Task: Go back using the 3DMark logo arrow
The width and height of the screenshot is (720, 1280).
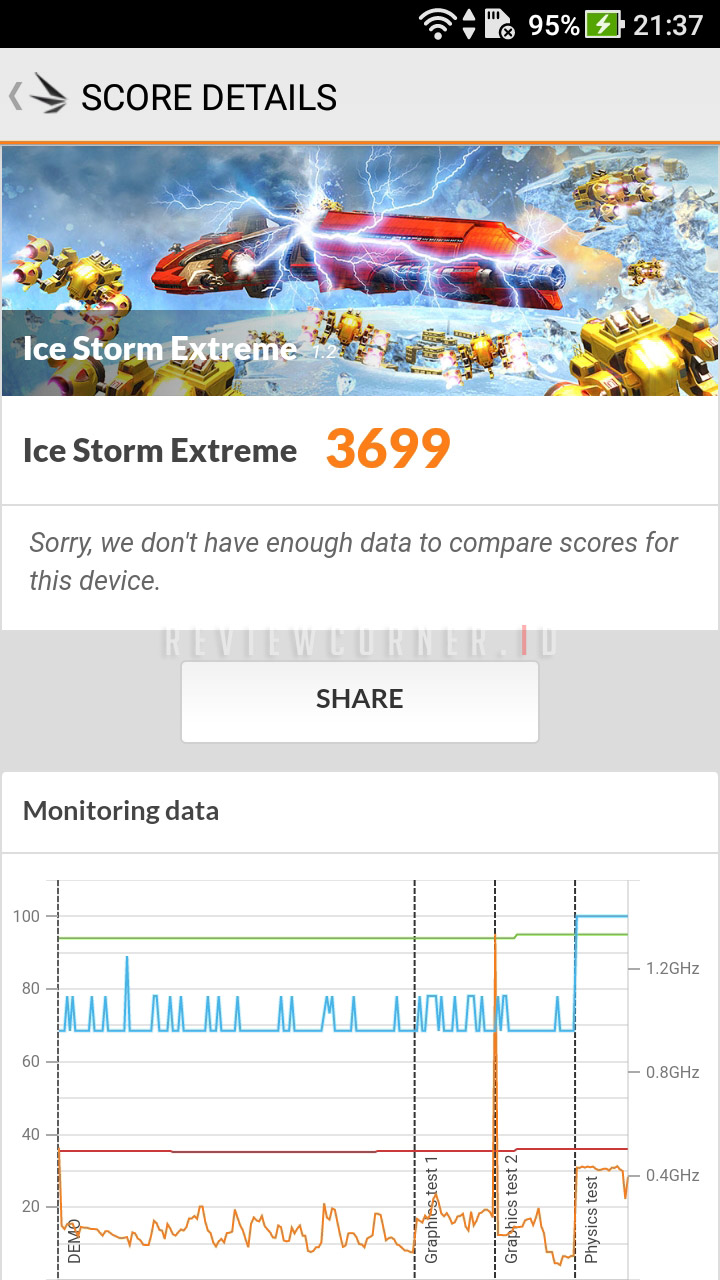Action: (38, 96)
